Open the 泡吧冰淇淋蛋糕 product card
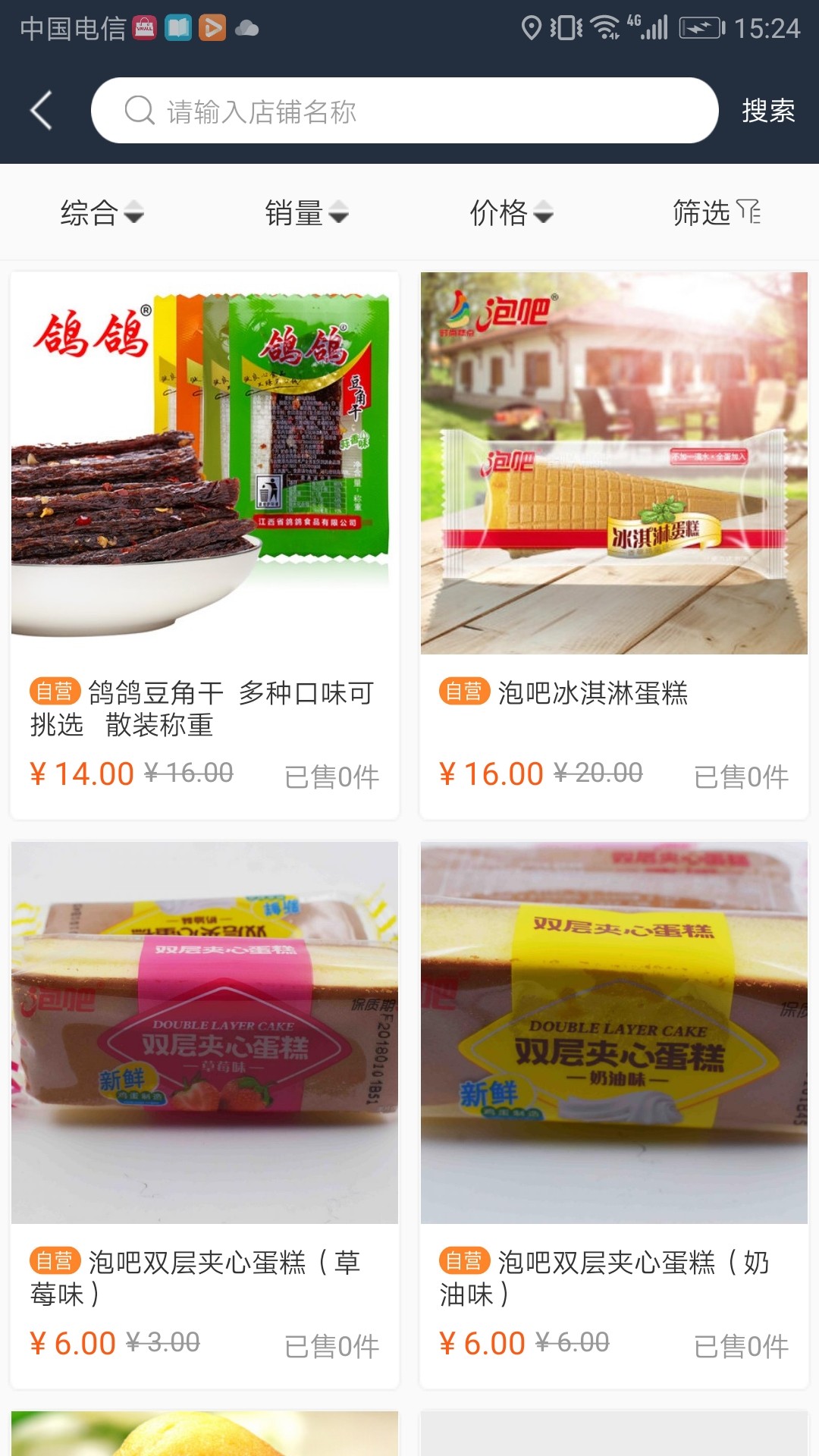This screenshot has width=819, height=1456. [614, 544]
